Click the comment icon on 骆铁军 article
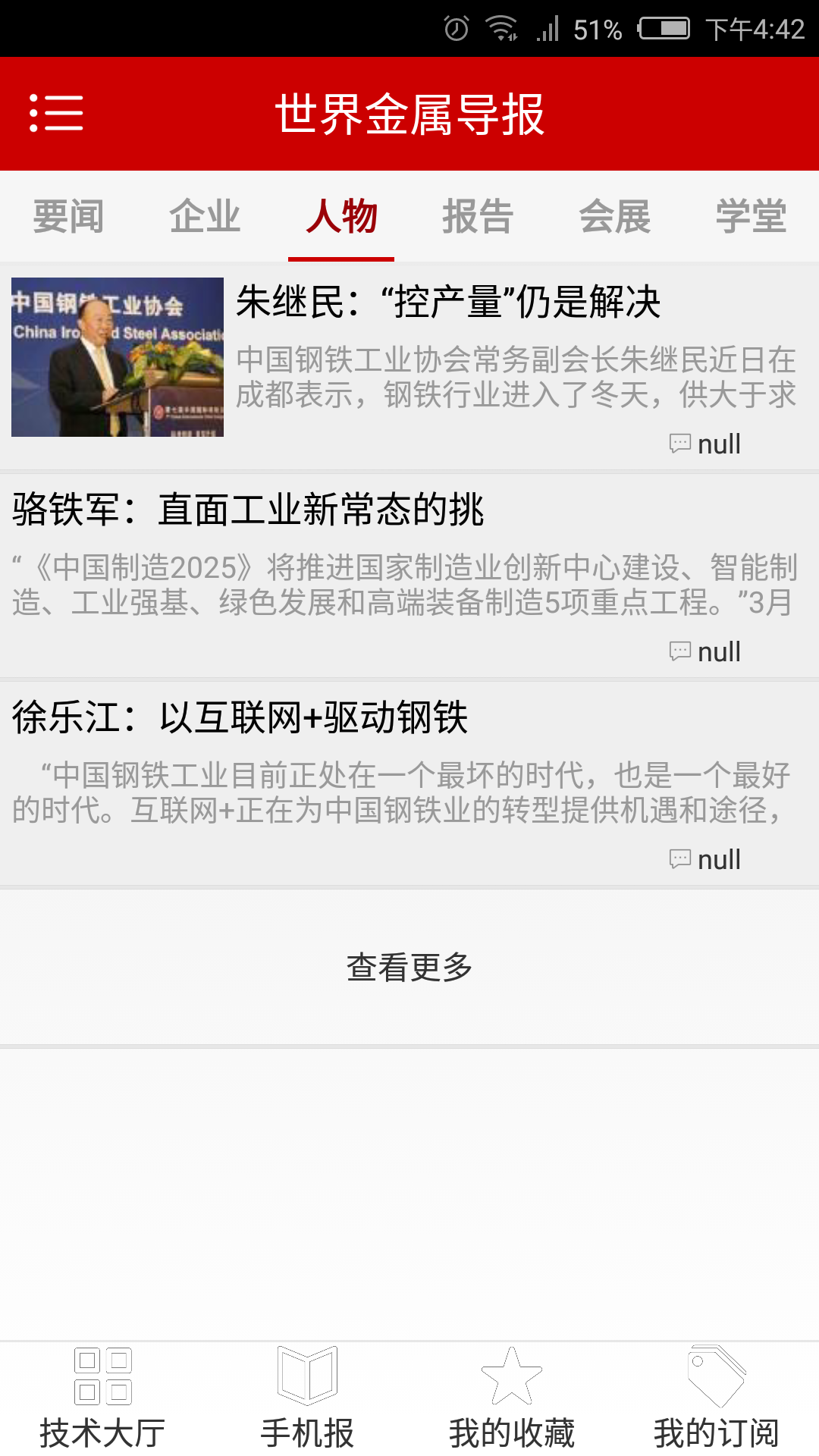 pos(681,651)
